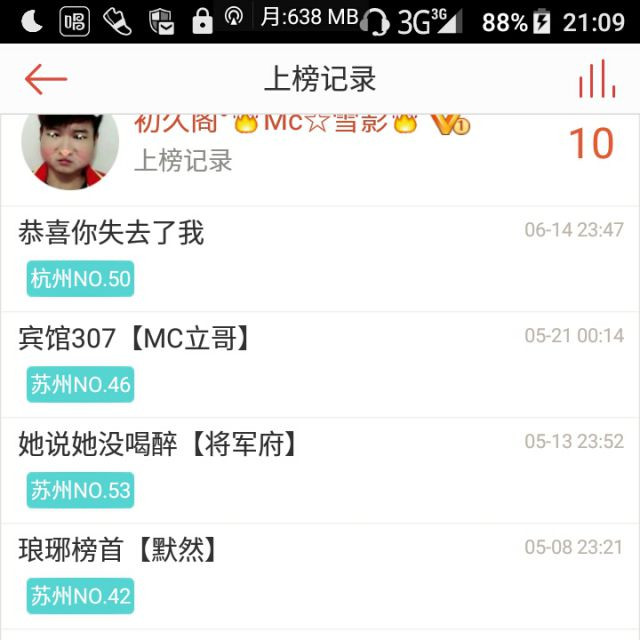Tap the 苏州NO.53 ranking tag
The width and height of the screenshot is (640, 640).
click(x=80, y=490)
